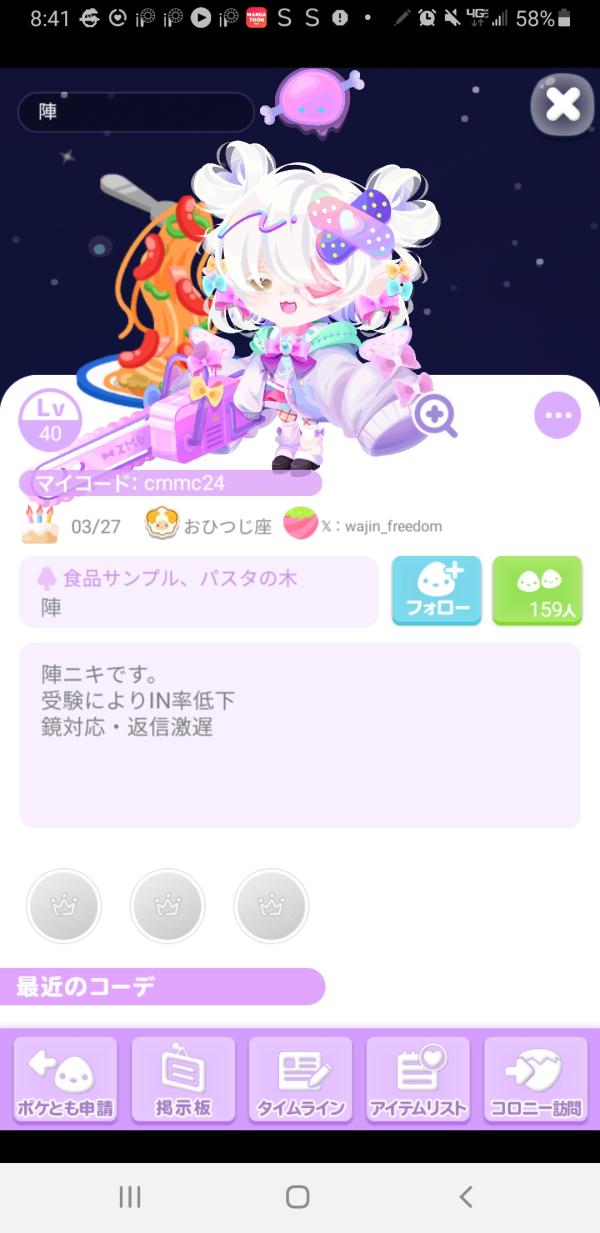Viewport: 600px width, 1233px height.
Task: Open the three-dot more options menu
Action: point(557,415)
